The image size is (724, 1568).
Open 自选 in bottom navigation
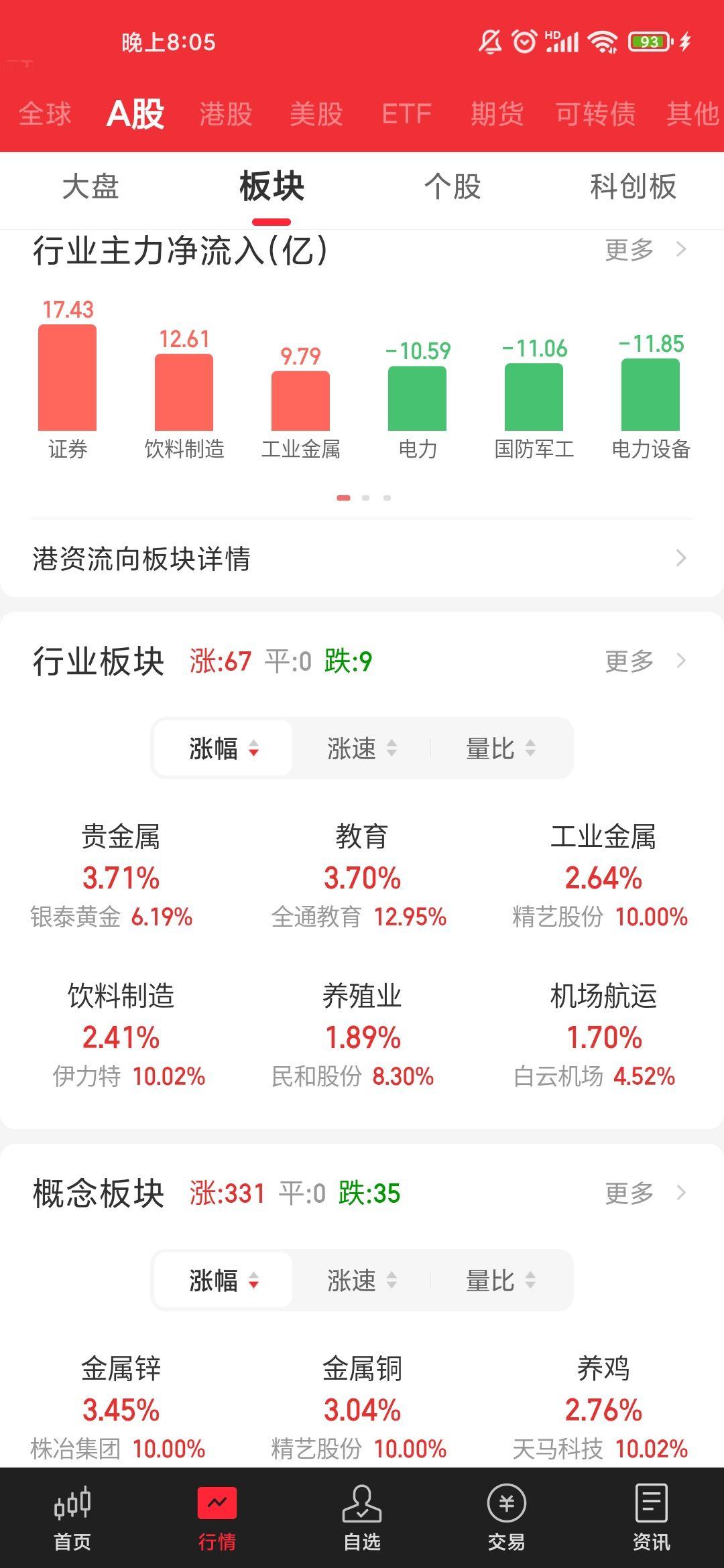362,1518
